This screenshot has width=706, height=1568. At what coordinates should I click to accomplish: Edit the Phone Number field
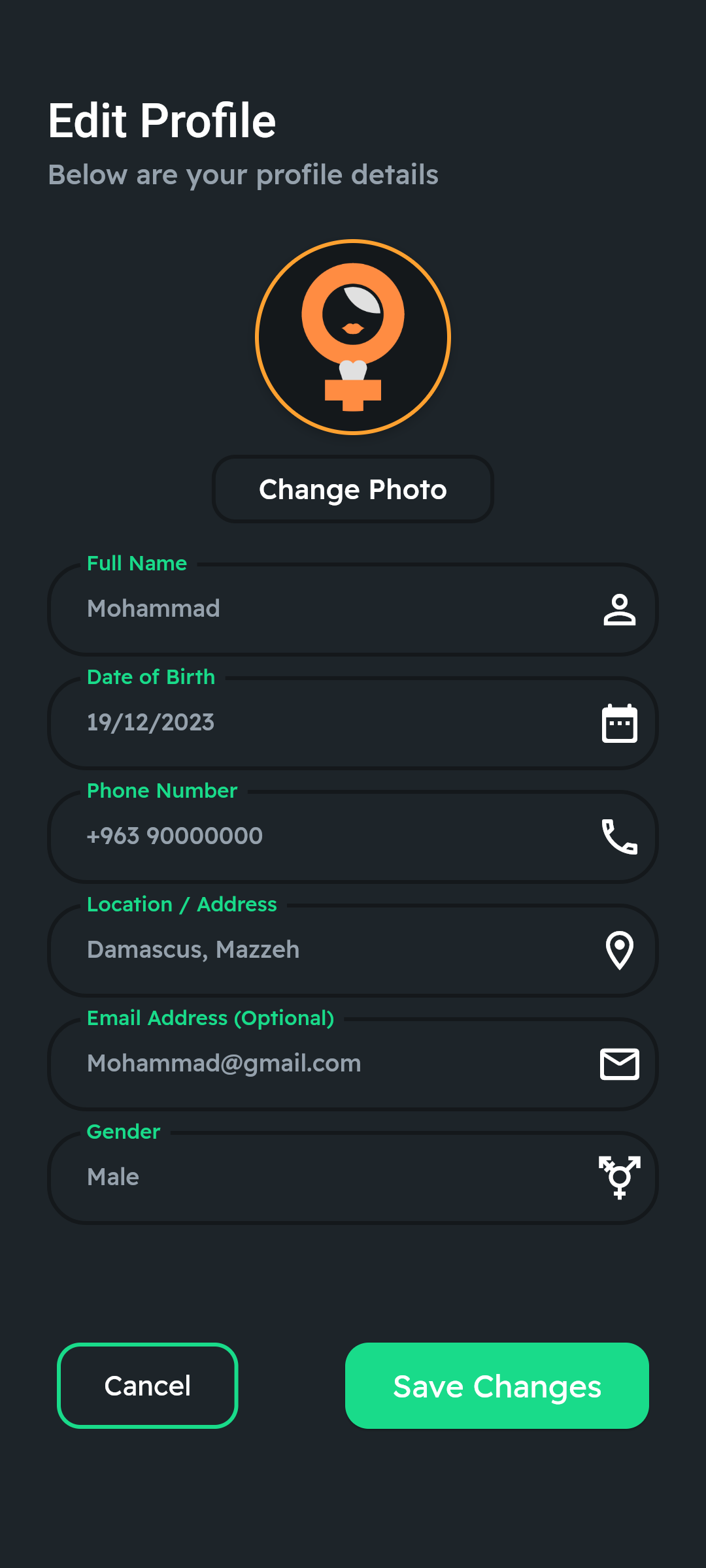pyautogui.click(x=353, y=836)
